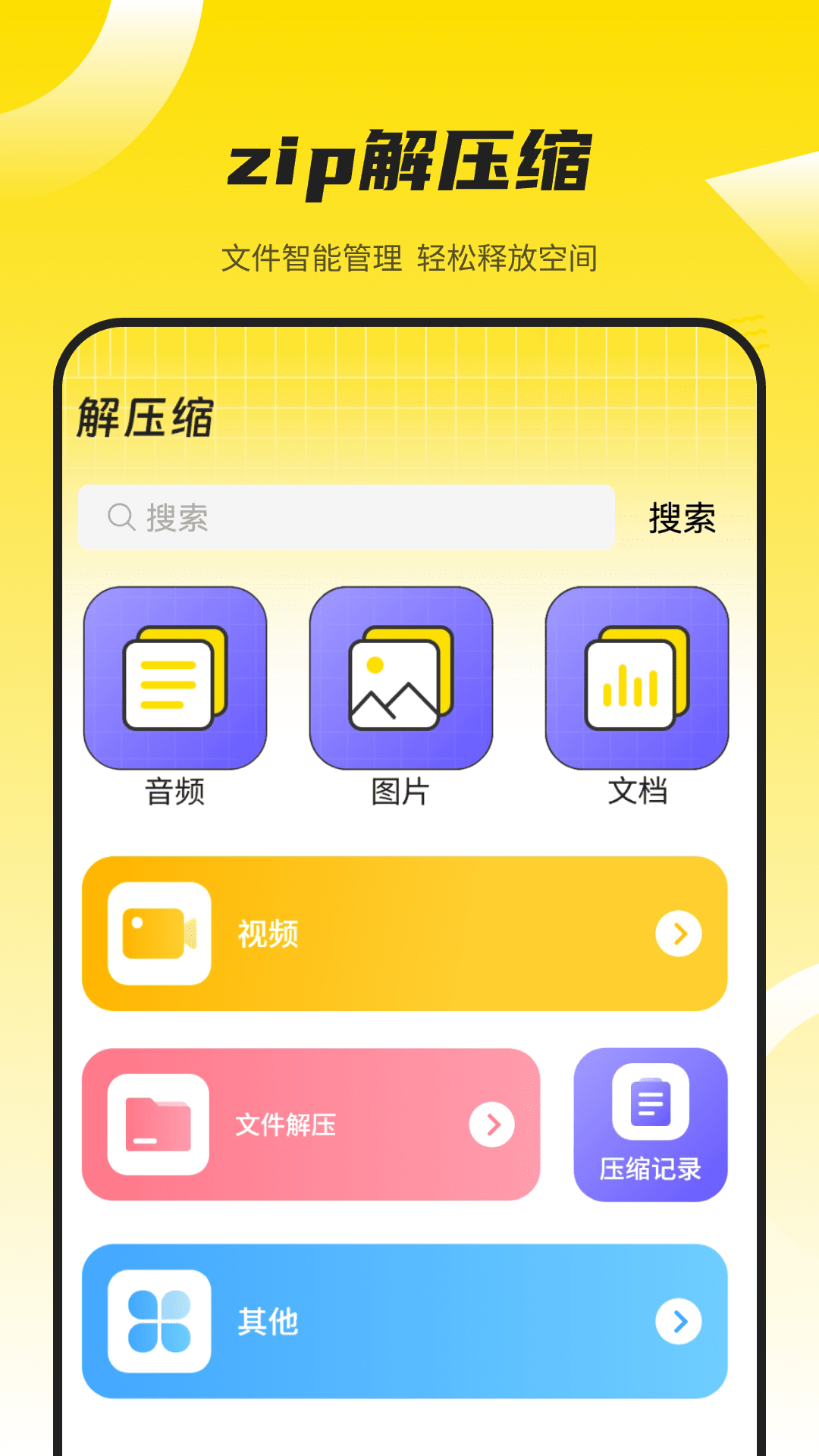819x1456 pixels.
Task: Tap the zip解压缩 app title
Action: pyautogui.click(x=409, y=162)
